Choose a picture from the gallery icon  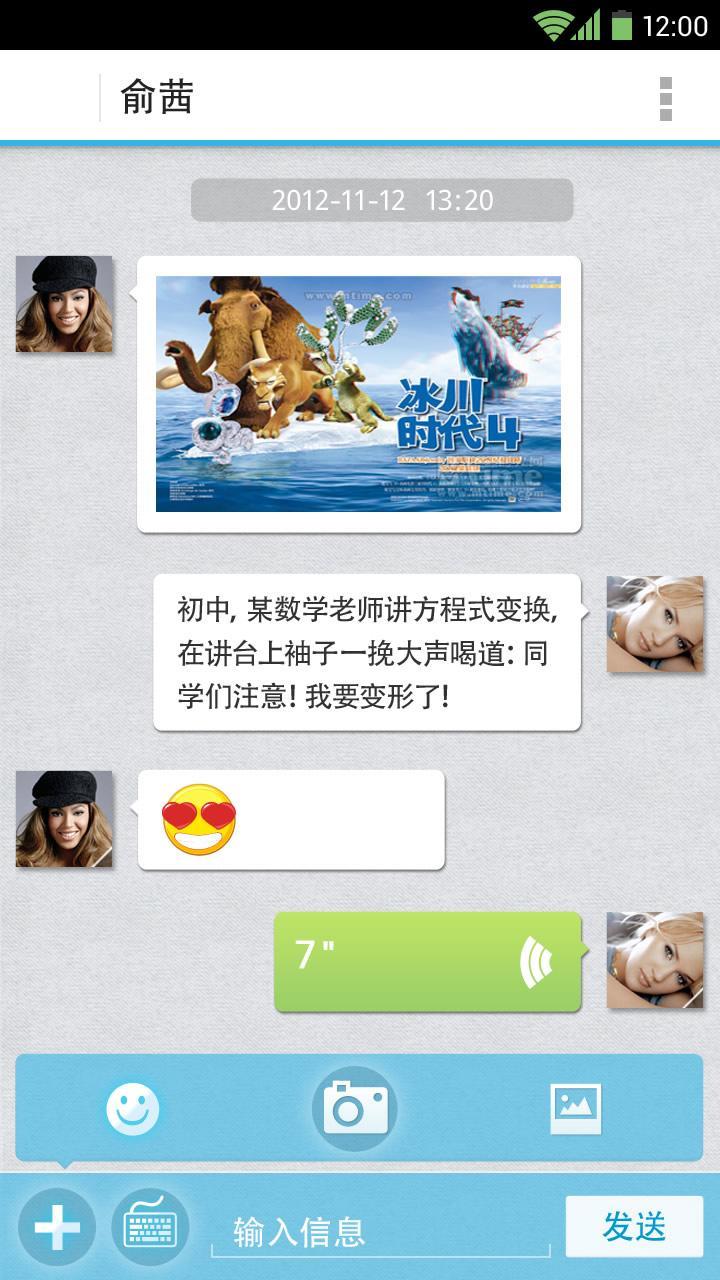(x=576, y=1109)
